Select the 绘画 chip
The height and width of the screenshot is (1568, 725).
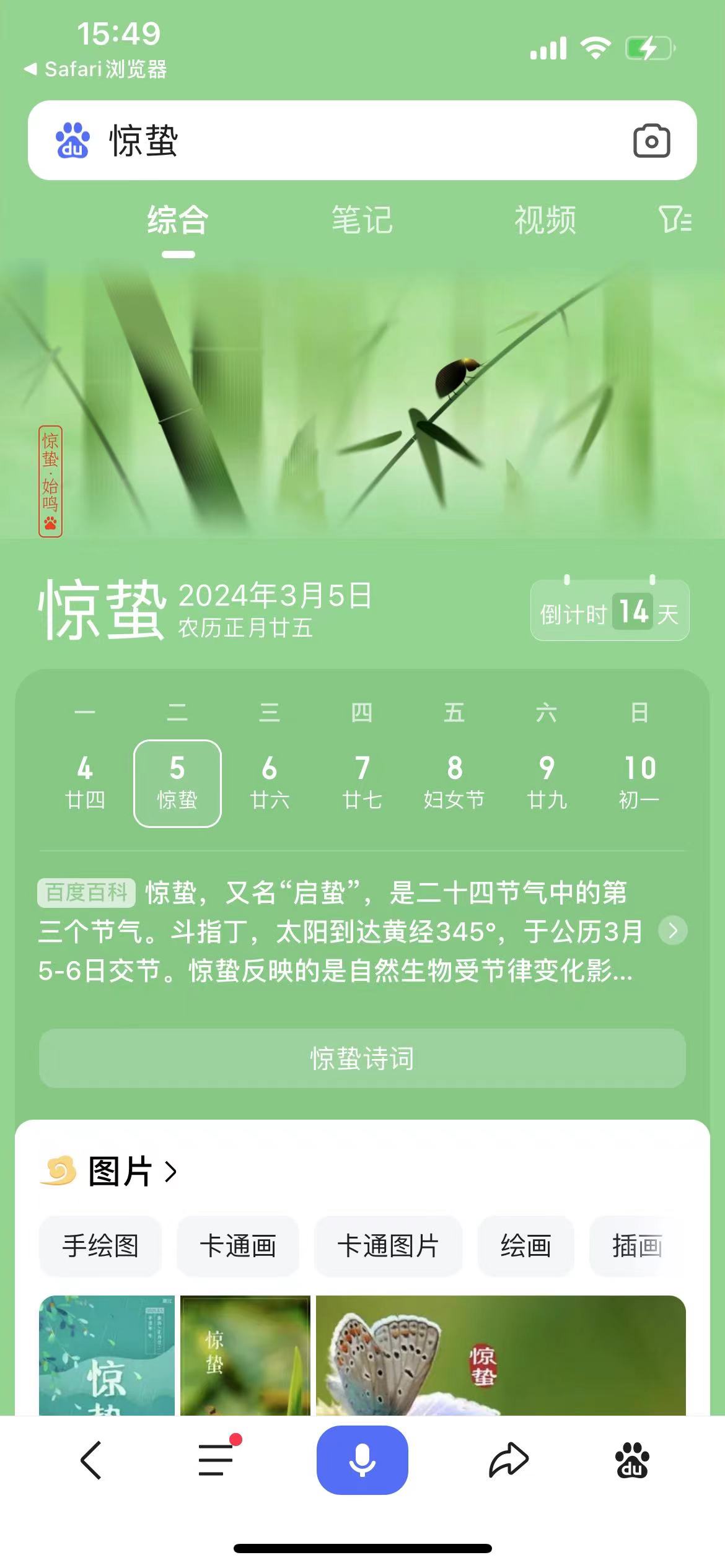pos(525,1245)
